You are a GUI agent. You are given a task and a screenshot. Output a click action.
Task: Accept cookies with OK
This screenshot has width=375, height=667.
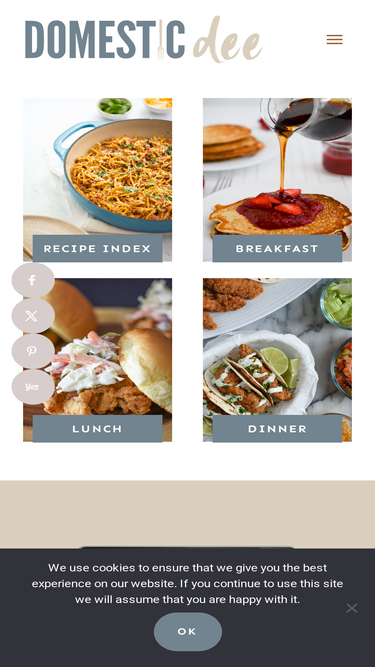(188, 632)
